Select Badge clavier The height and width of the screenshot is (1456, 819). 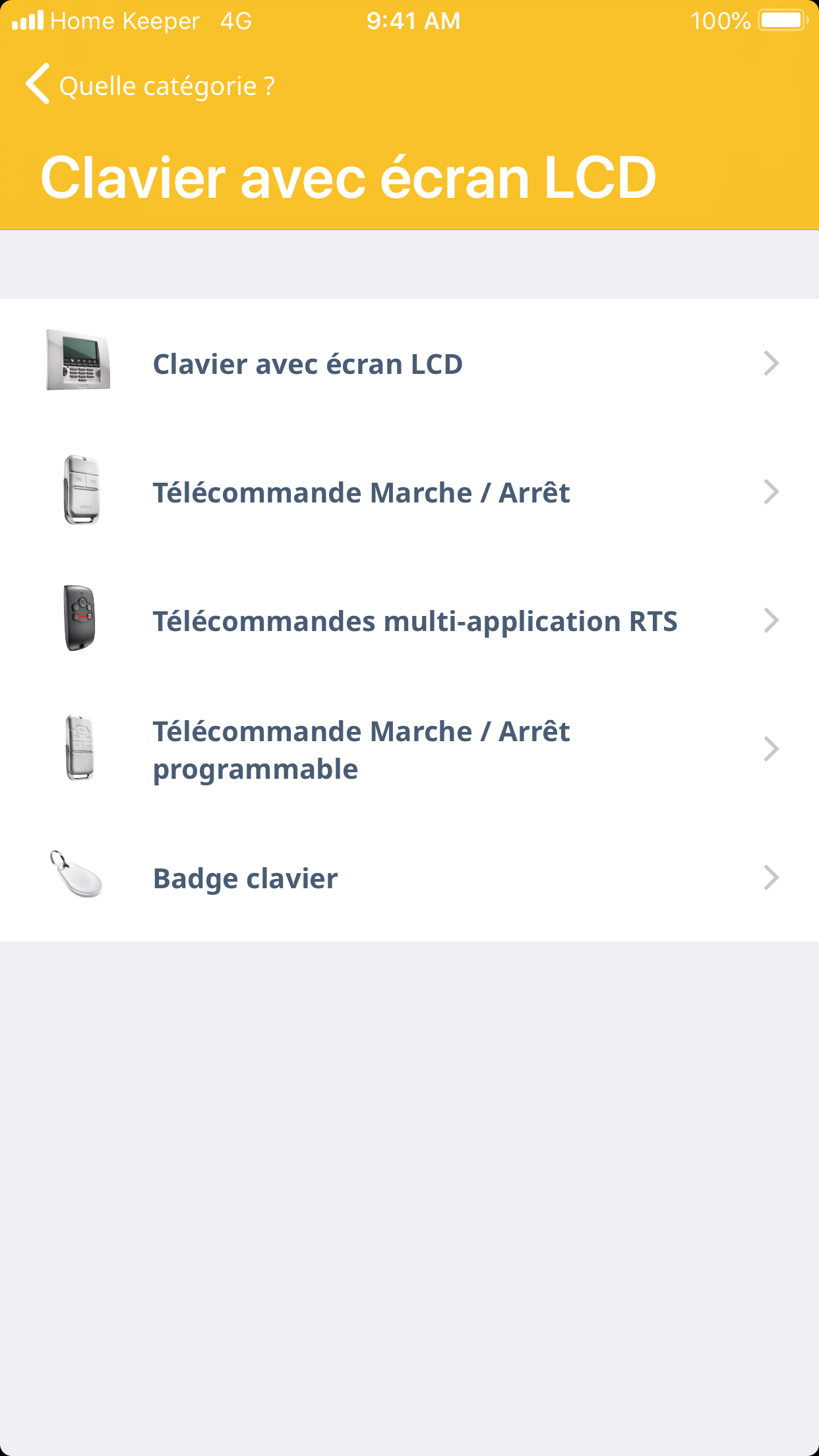409,878
